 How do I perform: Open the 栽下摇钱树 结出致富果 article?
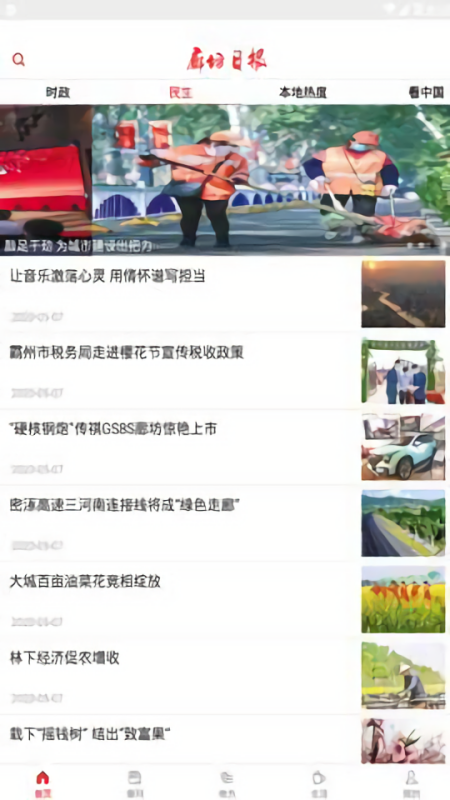pos(225,739)
